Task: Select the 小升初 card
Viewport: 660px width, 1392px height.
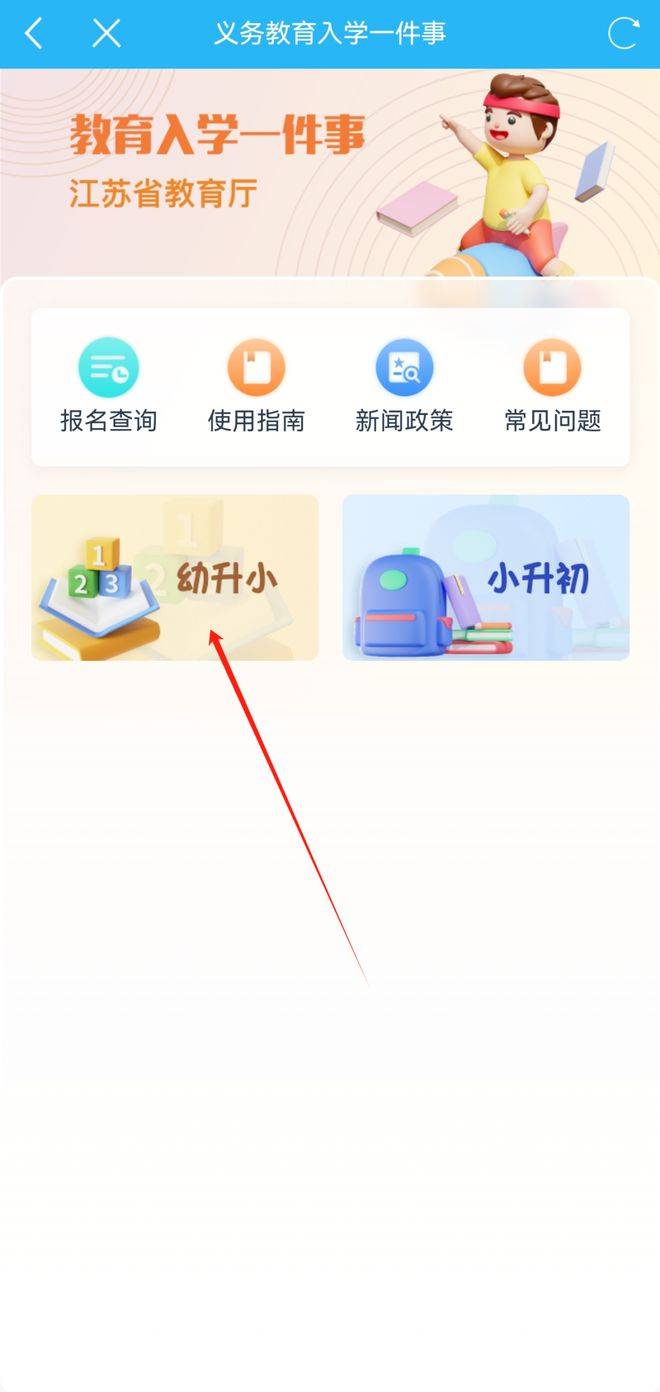Action: (x=486, y=577)
